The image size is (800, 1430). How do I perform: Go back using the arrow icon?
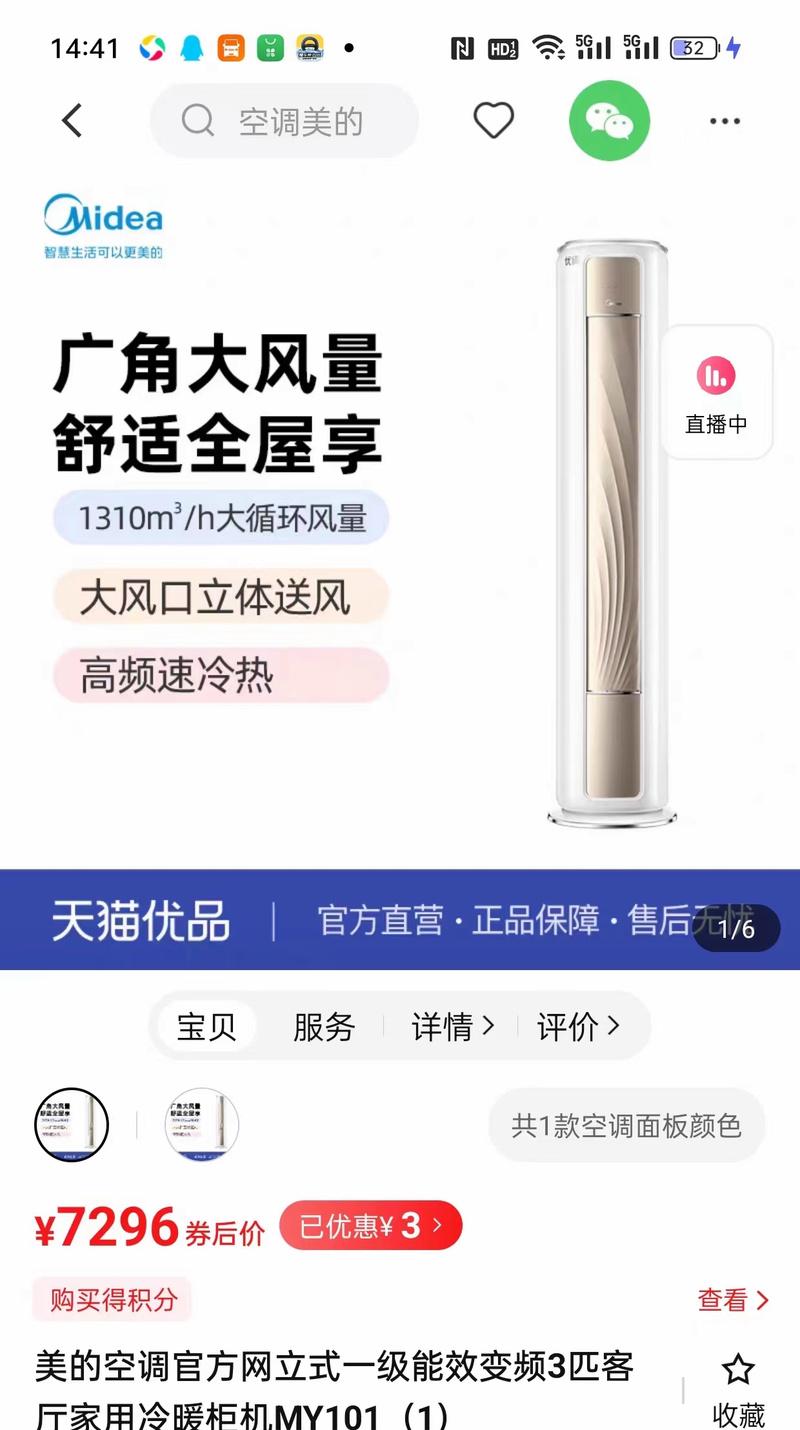coord(72,121)
